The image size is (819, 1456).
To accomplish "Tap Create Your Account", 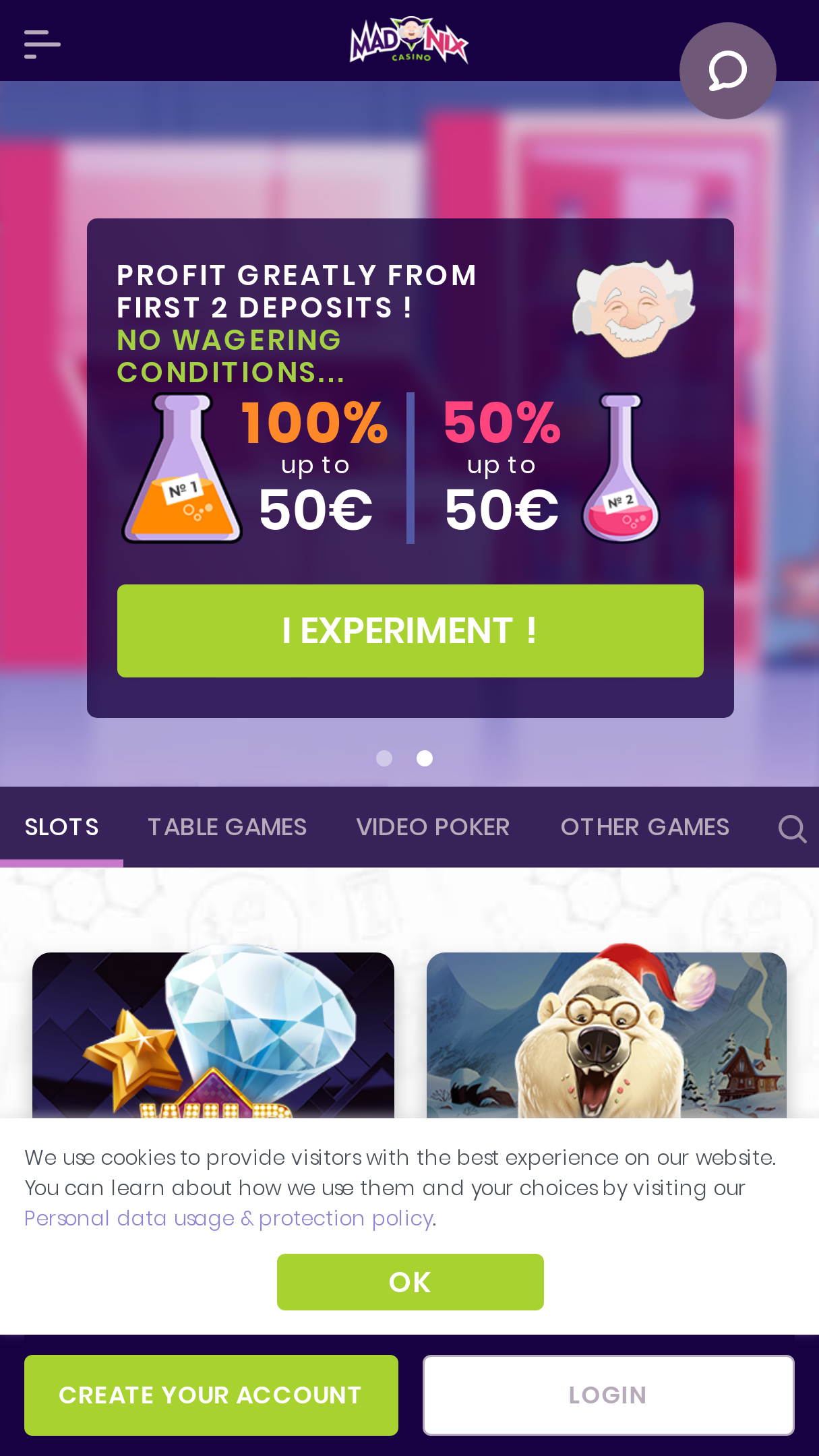I will pos(211,1395).
